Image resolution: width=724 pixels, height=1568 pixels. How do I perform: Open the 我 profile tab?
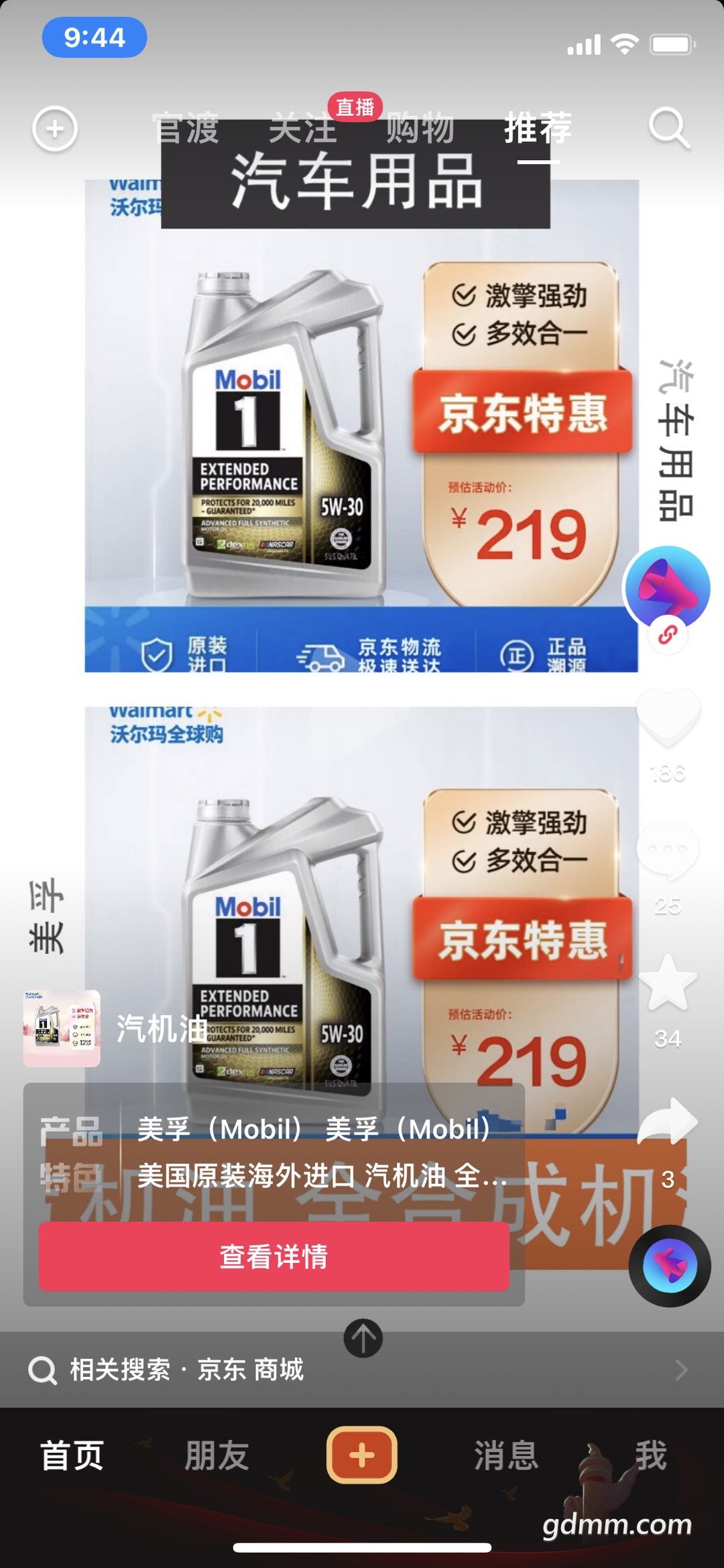651,1455
